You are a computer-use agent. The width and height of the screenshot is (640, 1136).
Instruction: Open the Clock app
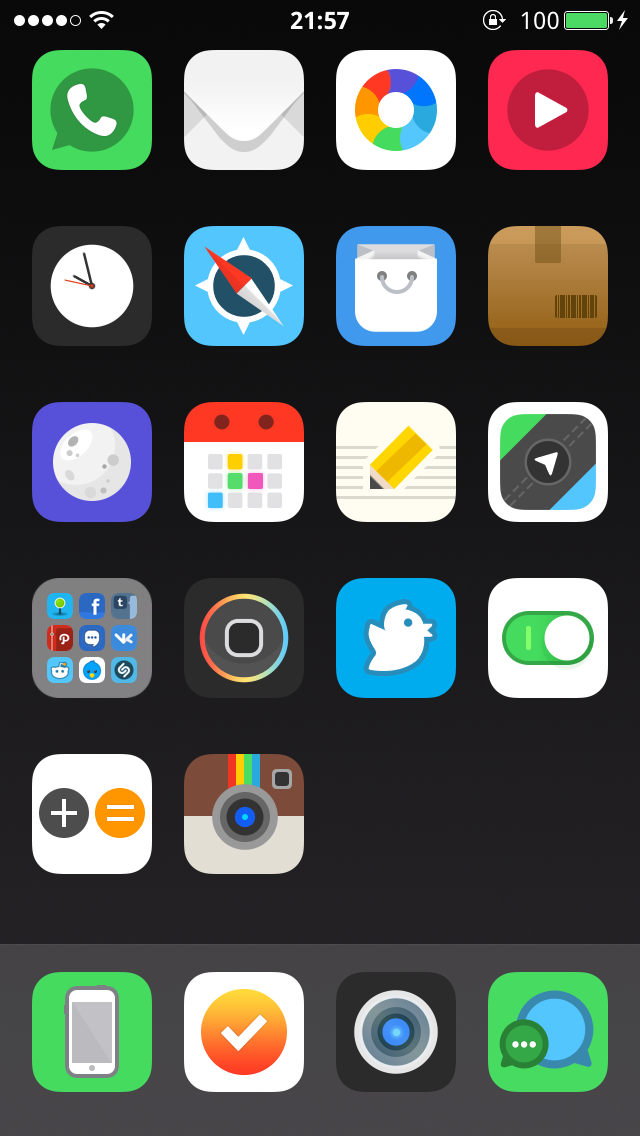92,286
